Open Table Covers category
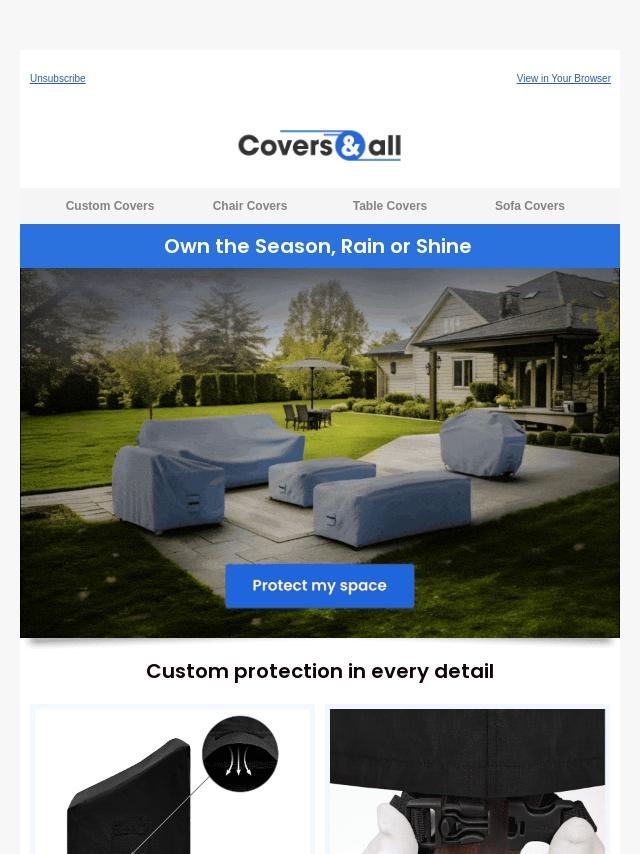The width and height of the screenshot is (640, 854). point(389,206)
